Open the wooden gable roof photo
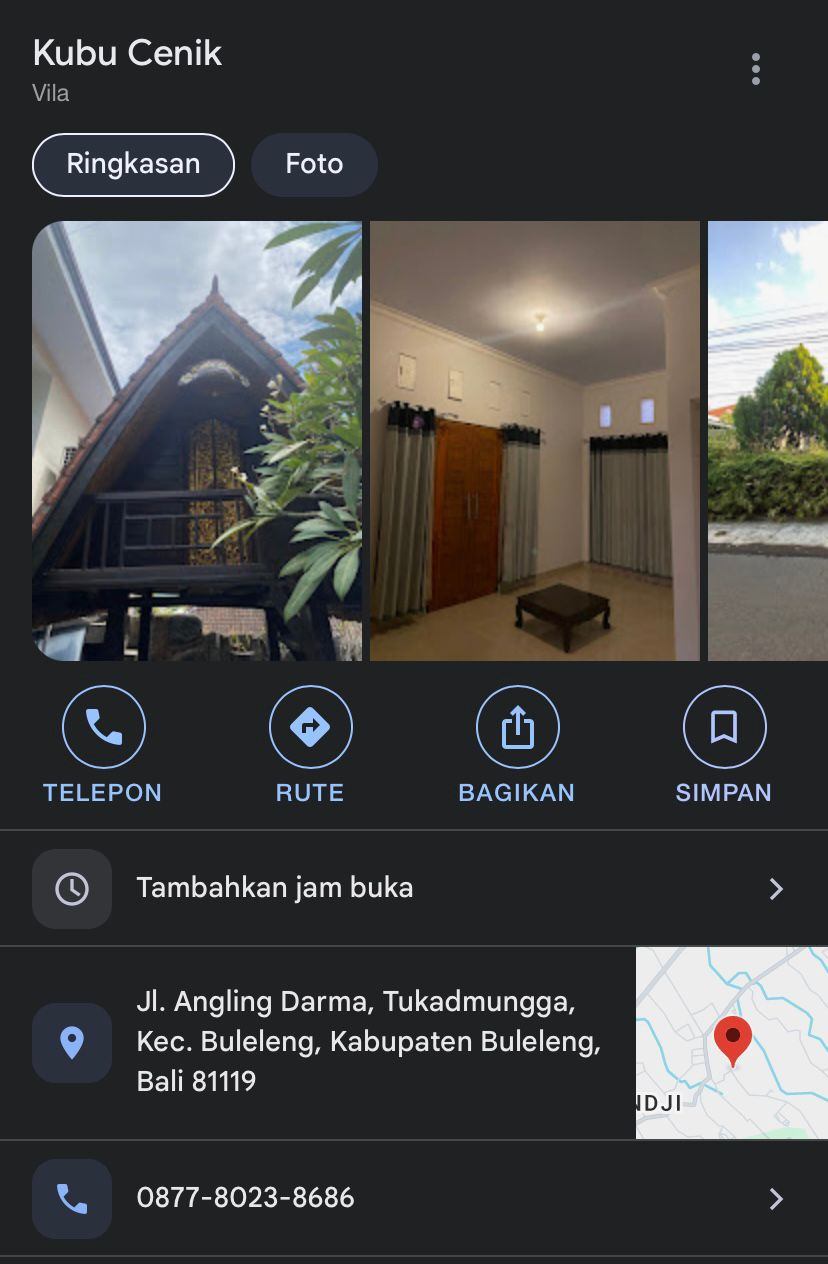 click(197, 441)
